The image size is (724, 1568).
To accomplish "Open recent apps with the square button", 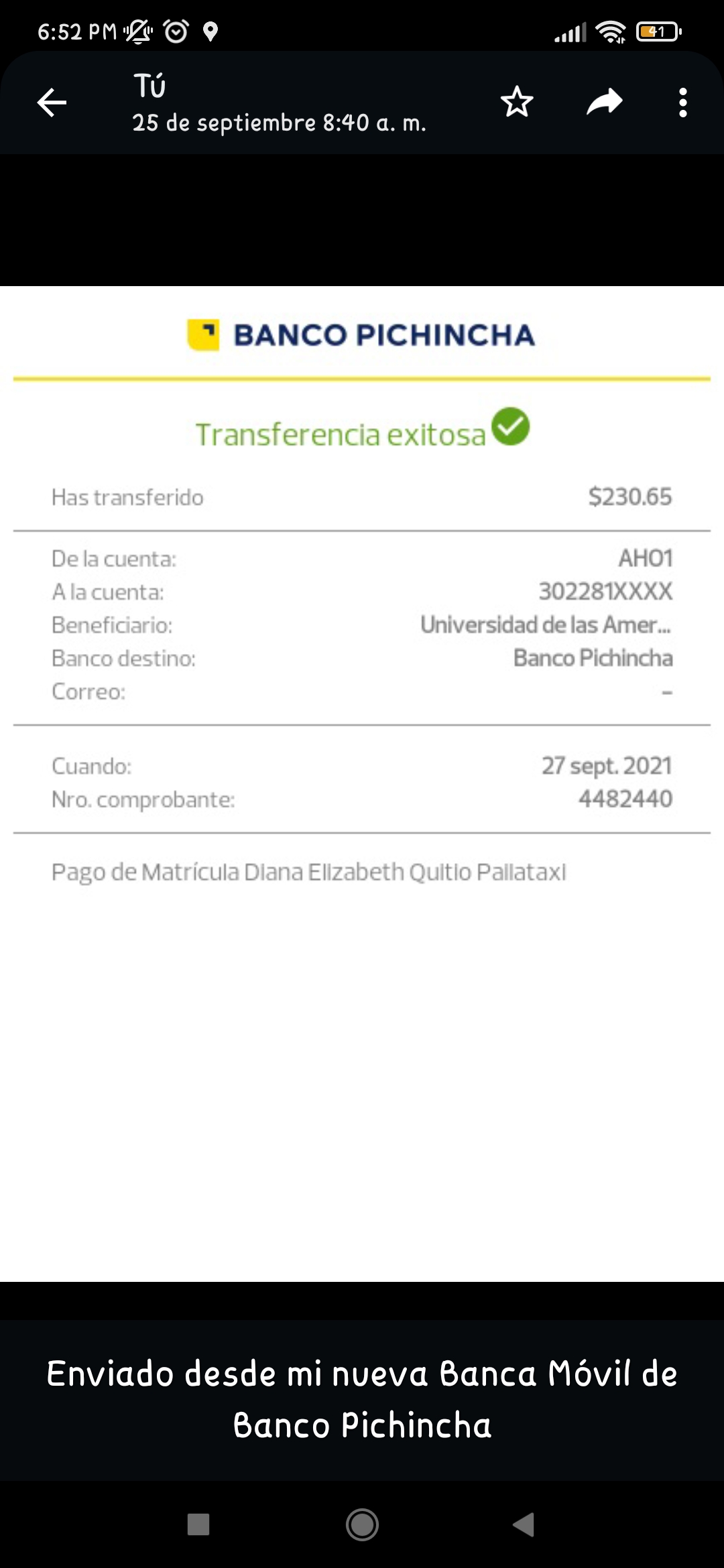I will 198,1524.
